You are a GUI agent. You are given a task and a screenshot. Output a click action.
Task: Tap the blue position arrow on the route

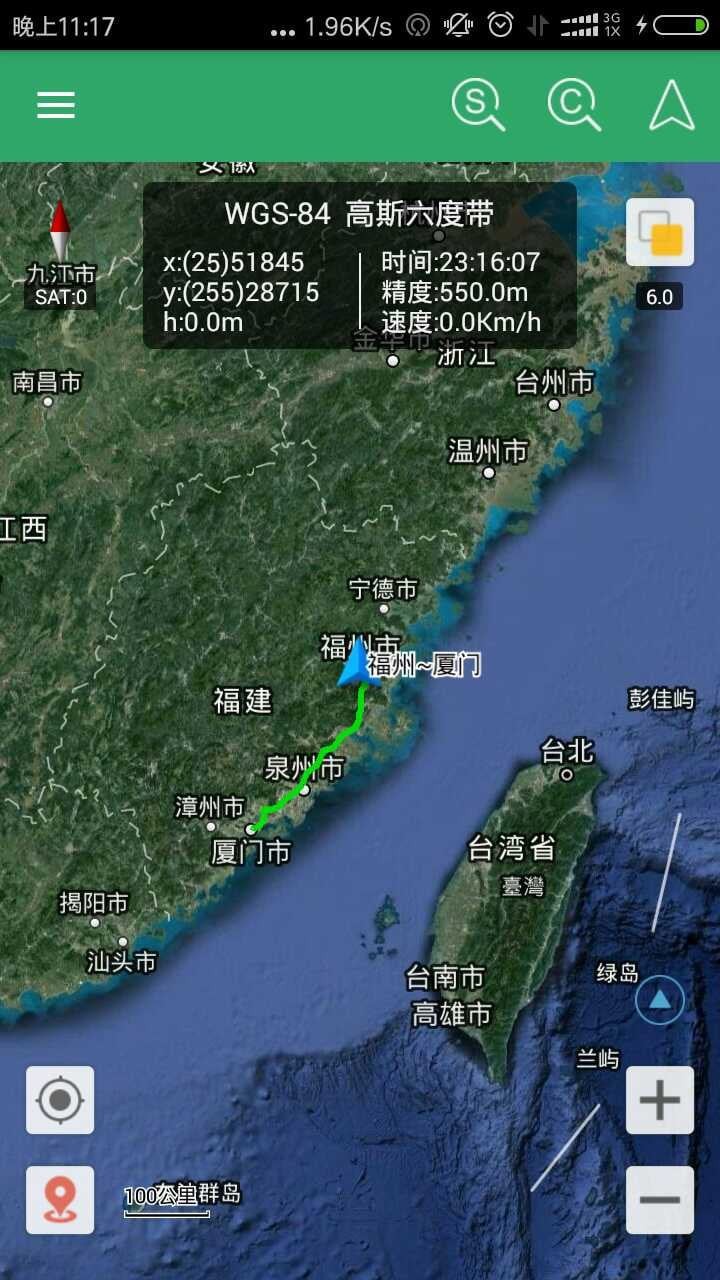click(x=355, y=668)
